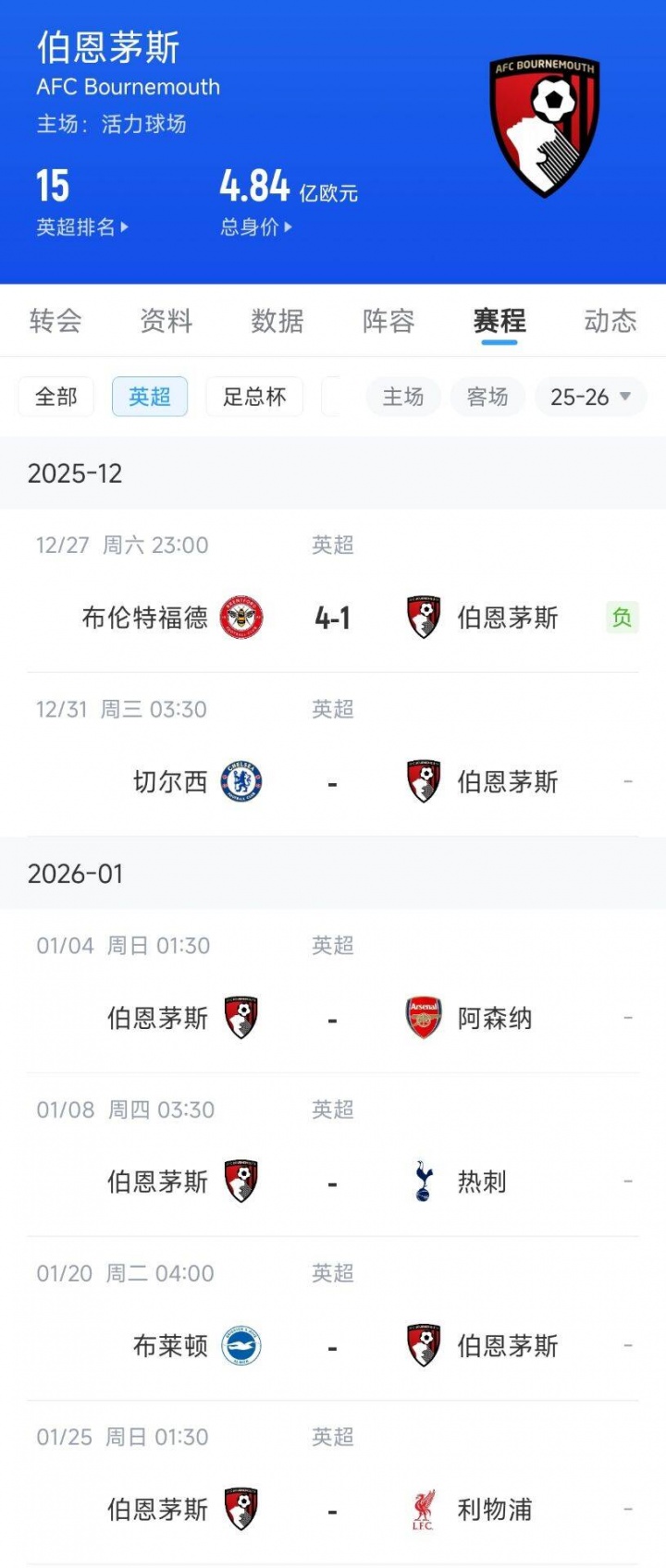Screen dimensions: 666x1568
Task: Open the Arsenal team logo
Action: pos(423,1016)
